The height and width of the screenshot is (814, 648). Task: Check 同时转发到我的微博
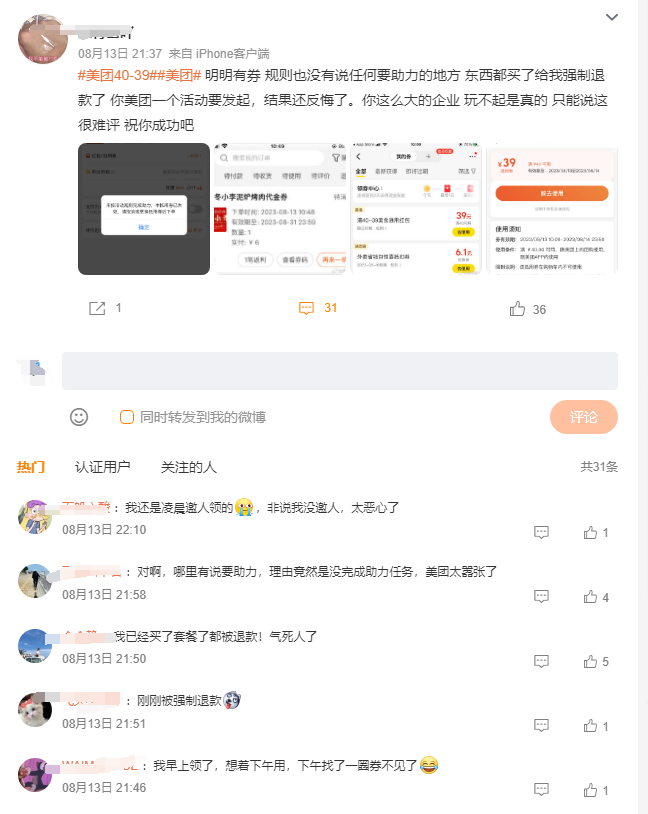point(127,417)
